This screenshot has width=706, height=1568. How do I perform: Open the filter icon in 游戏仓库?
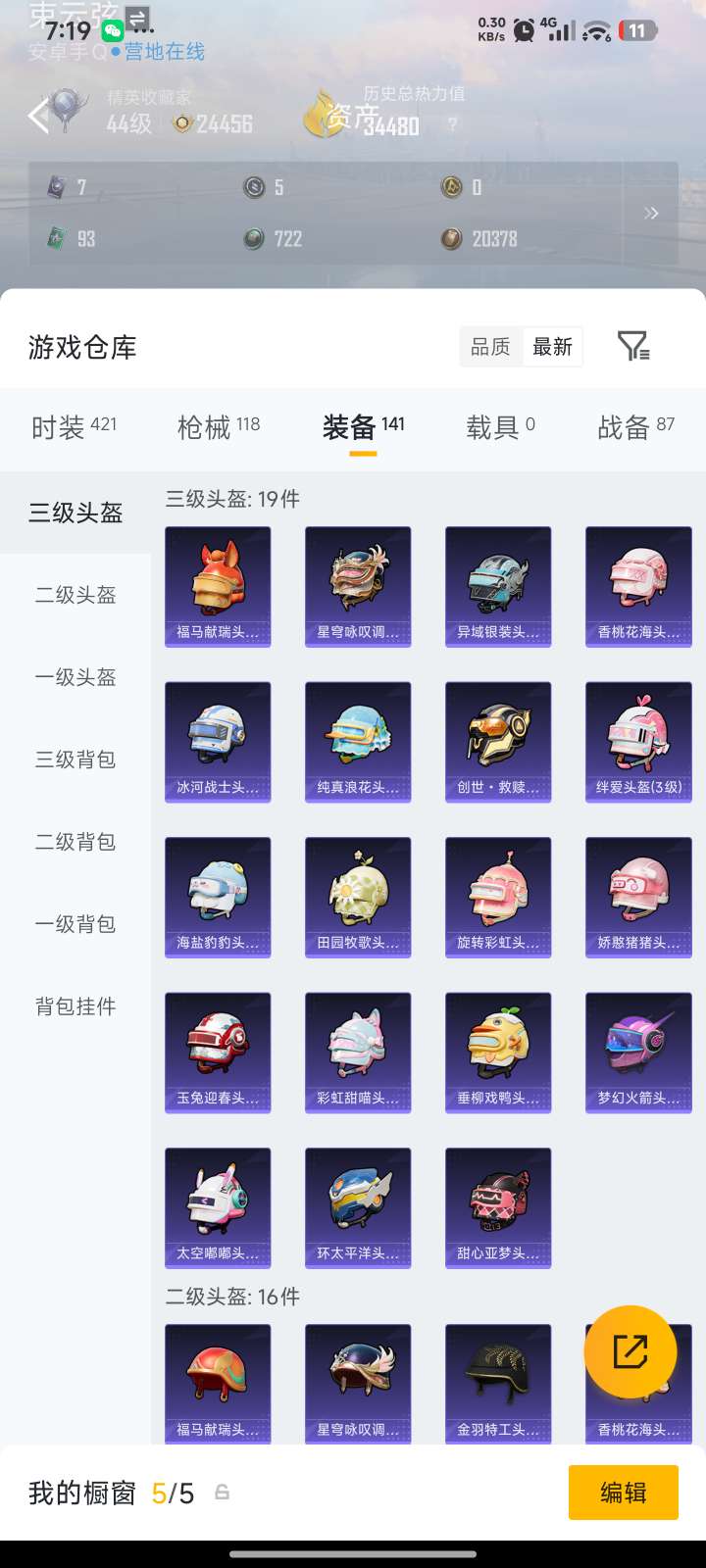[633, 346]
